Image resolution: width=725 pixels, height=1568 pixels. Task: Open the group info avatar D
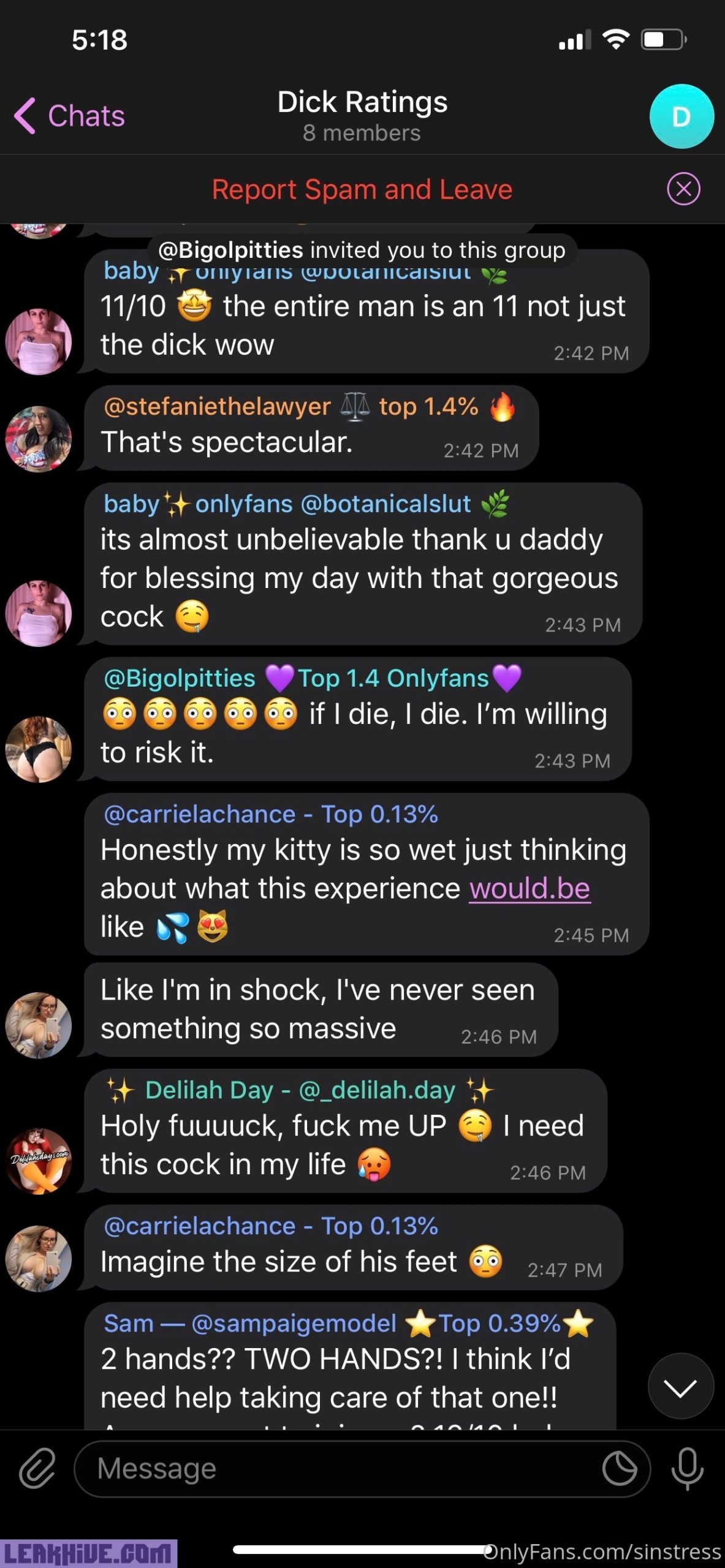point(681,116)
